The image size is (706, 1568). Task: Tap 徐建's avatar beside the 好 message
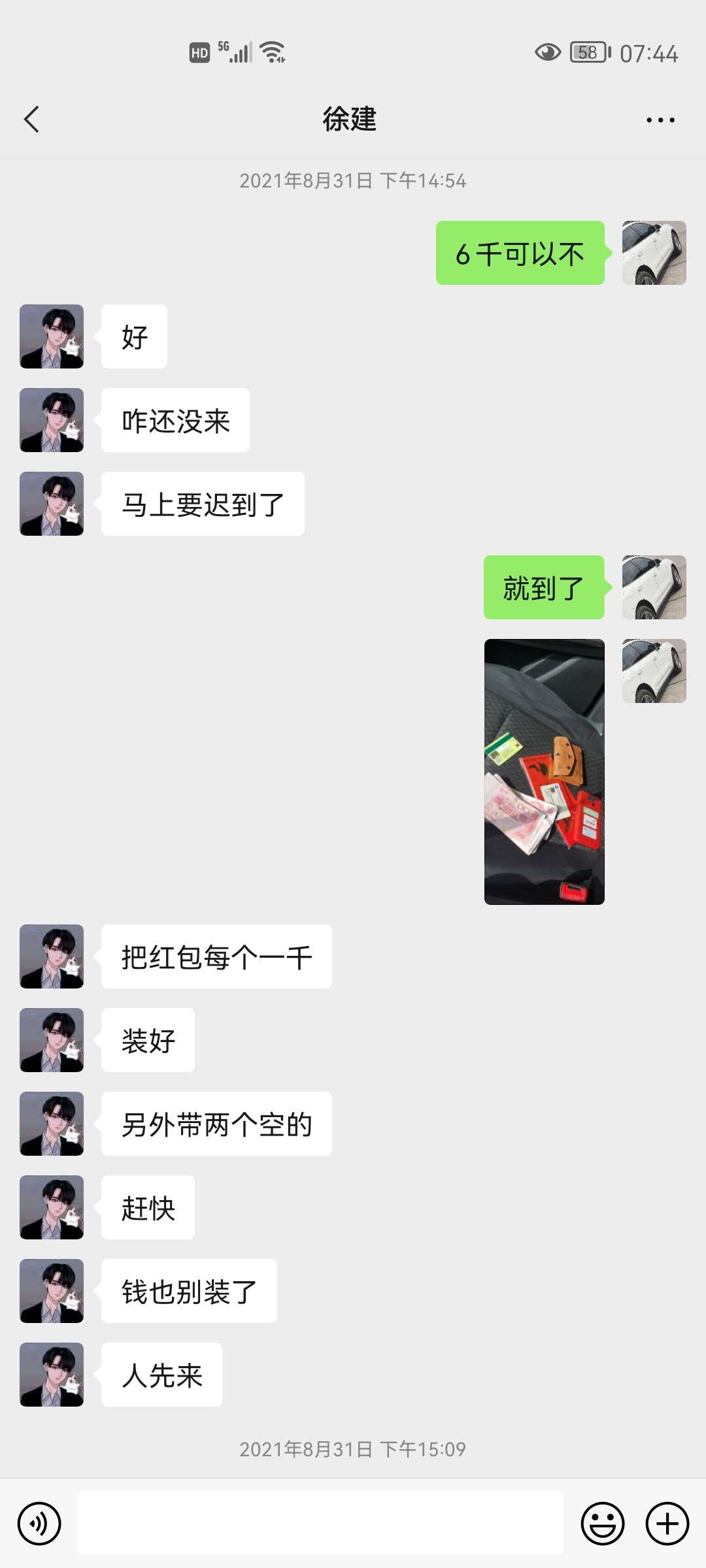pos(52,336)
